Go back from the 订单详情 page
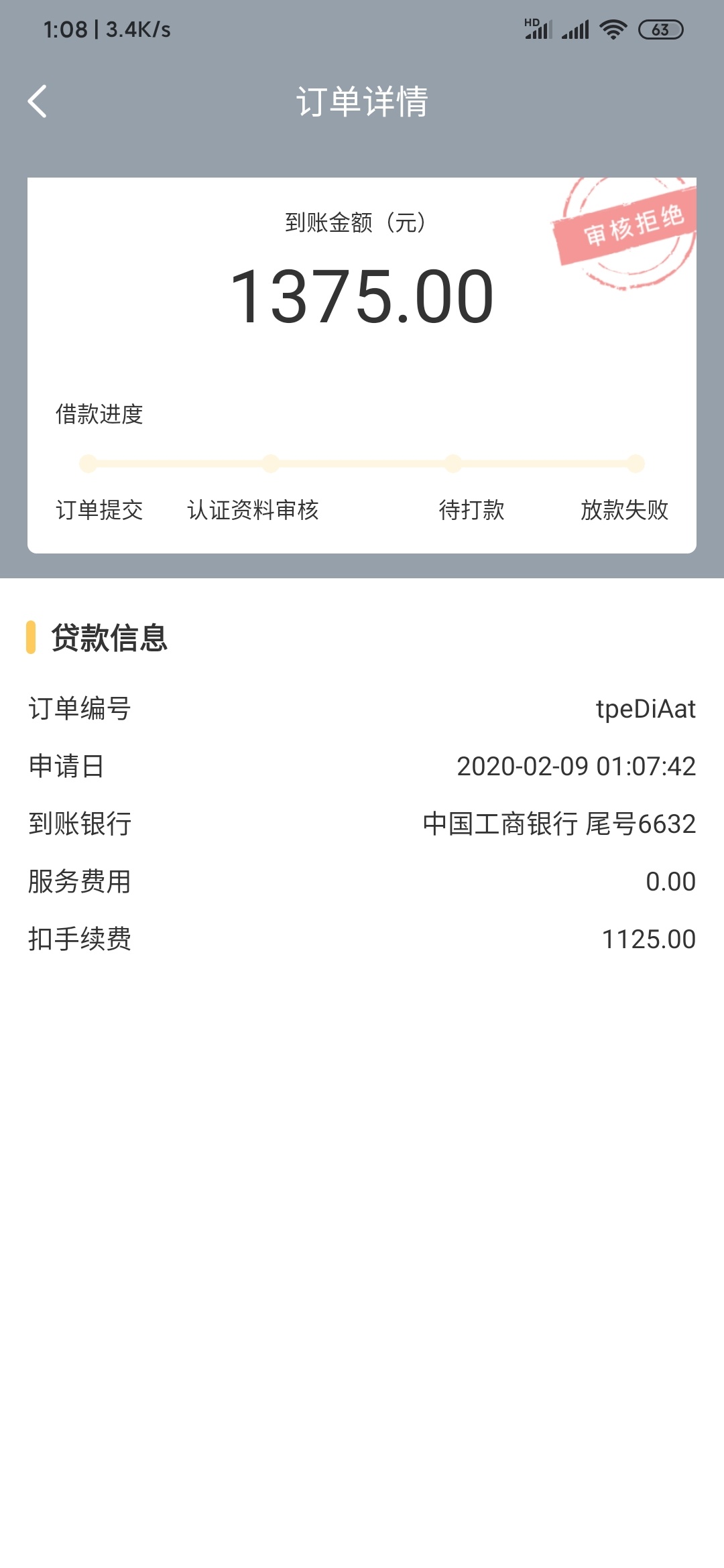 click(38, 101)
